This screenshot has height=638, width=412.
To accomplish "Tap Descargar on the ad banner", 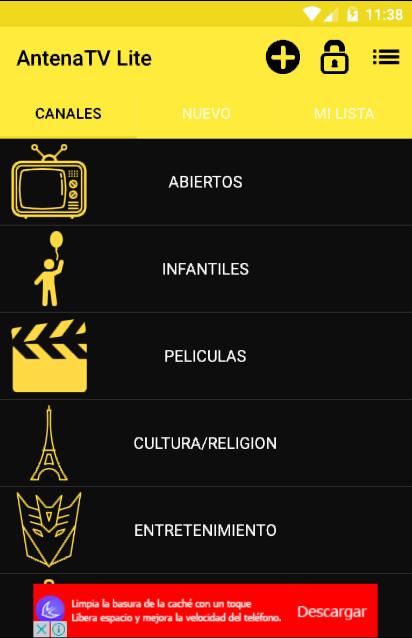I will [x=331, y=612].
